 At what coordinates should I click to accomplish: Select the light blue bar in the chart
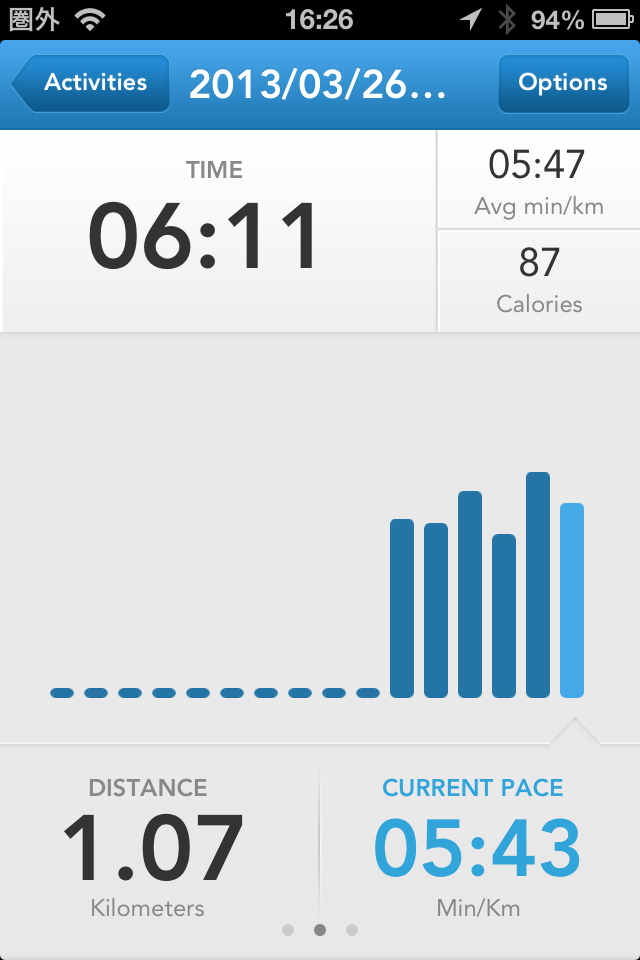click(572, 600)
